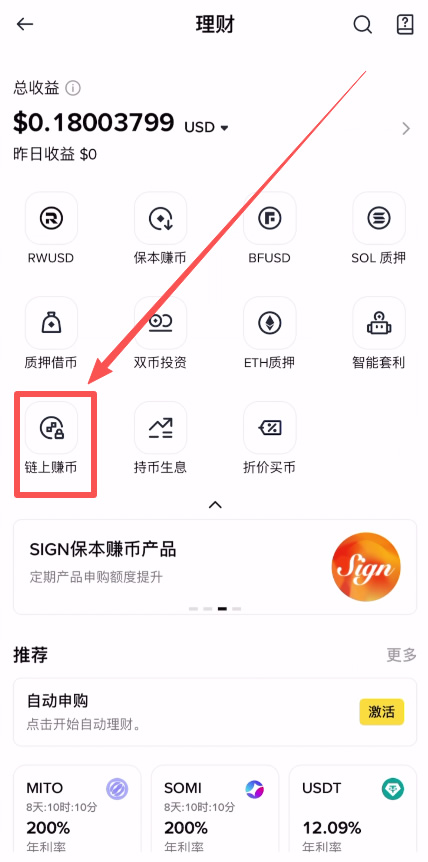Open the help guide book icon

pyautogui.click(x=405, y=24)
